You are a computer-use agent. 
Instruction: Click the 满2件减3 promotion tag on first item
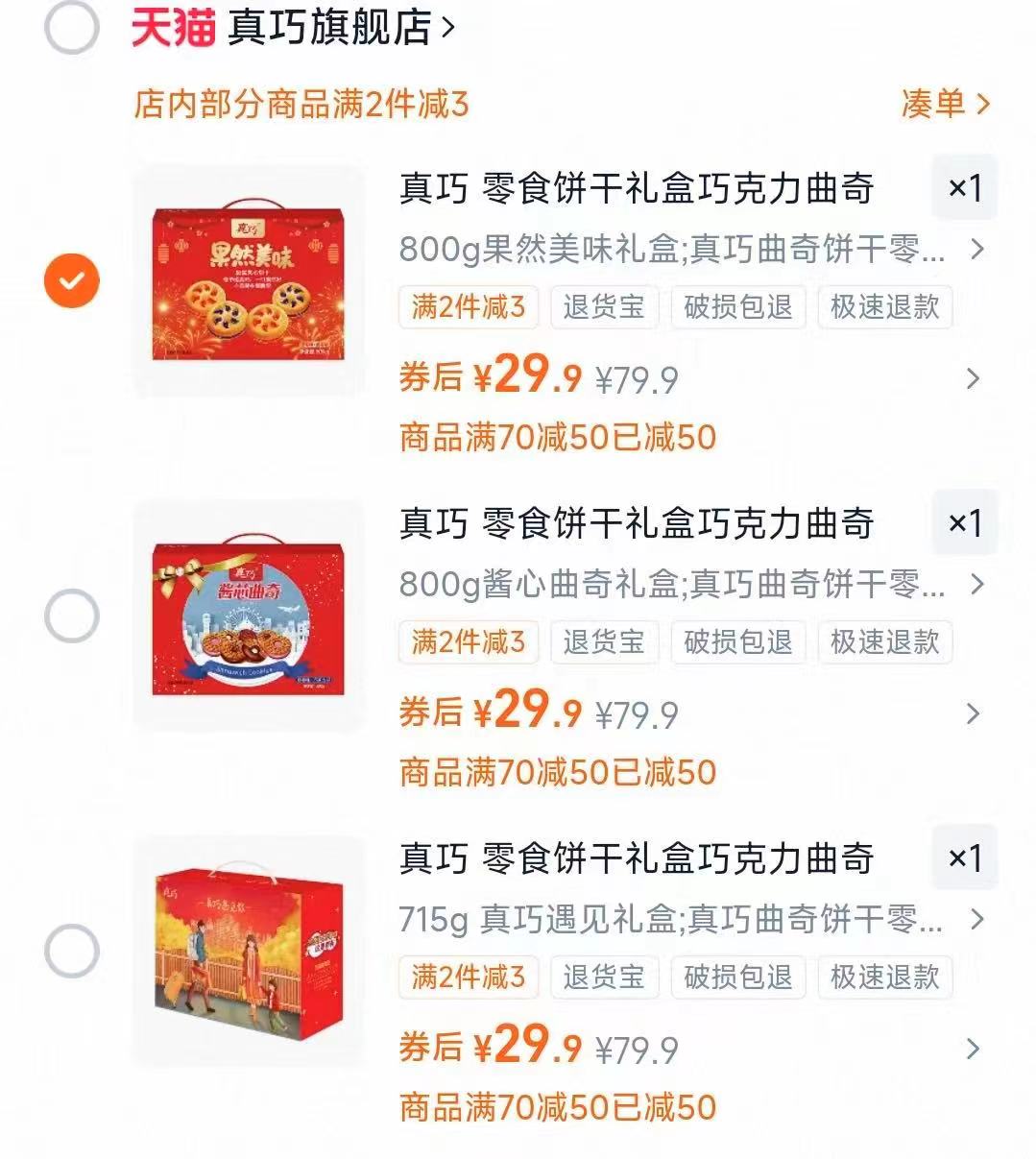tap(468, 308)
